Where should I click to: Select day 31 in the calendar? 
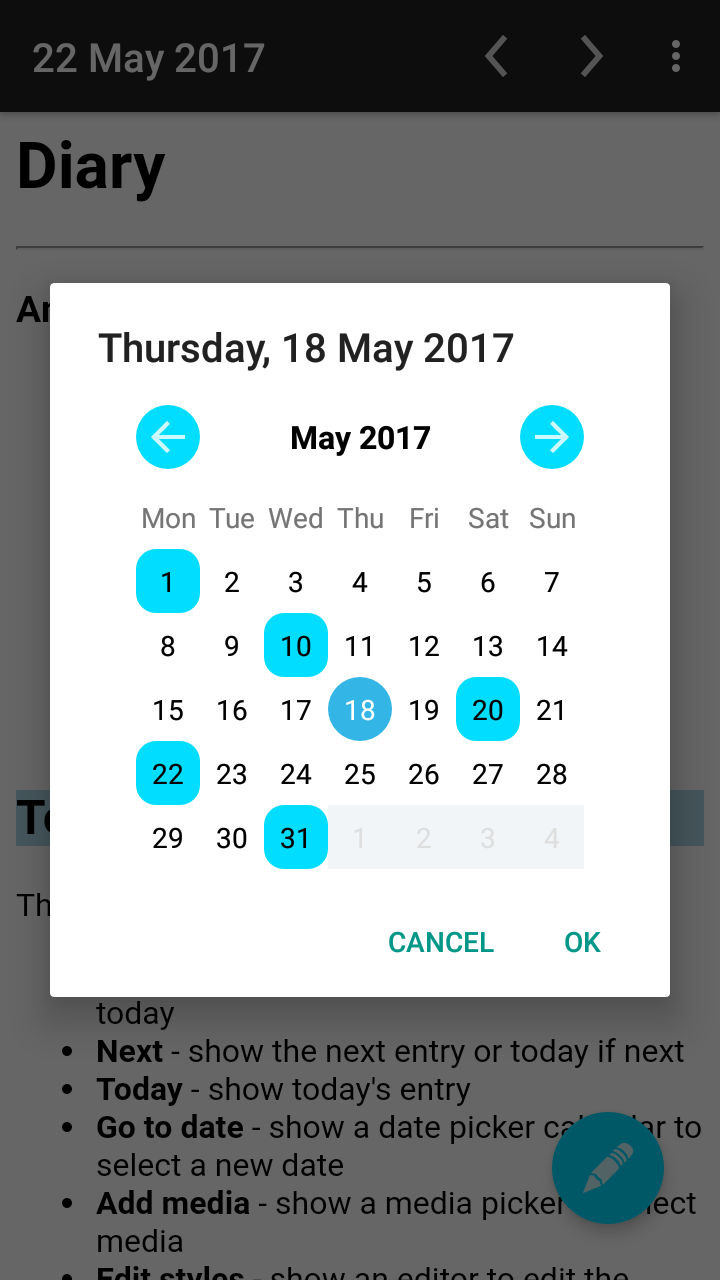point(296,837)
